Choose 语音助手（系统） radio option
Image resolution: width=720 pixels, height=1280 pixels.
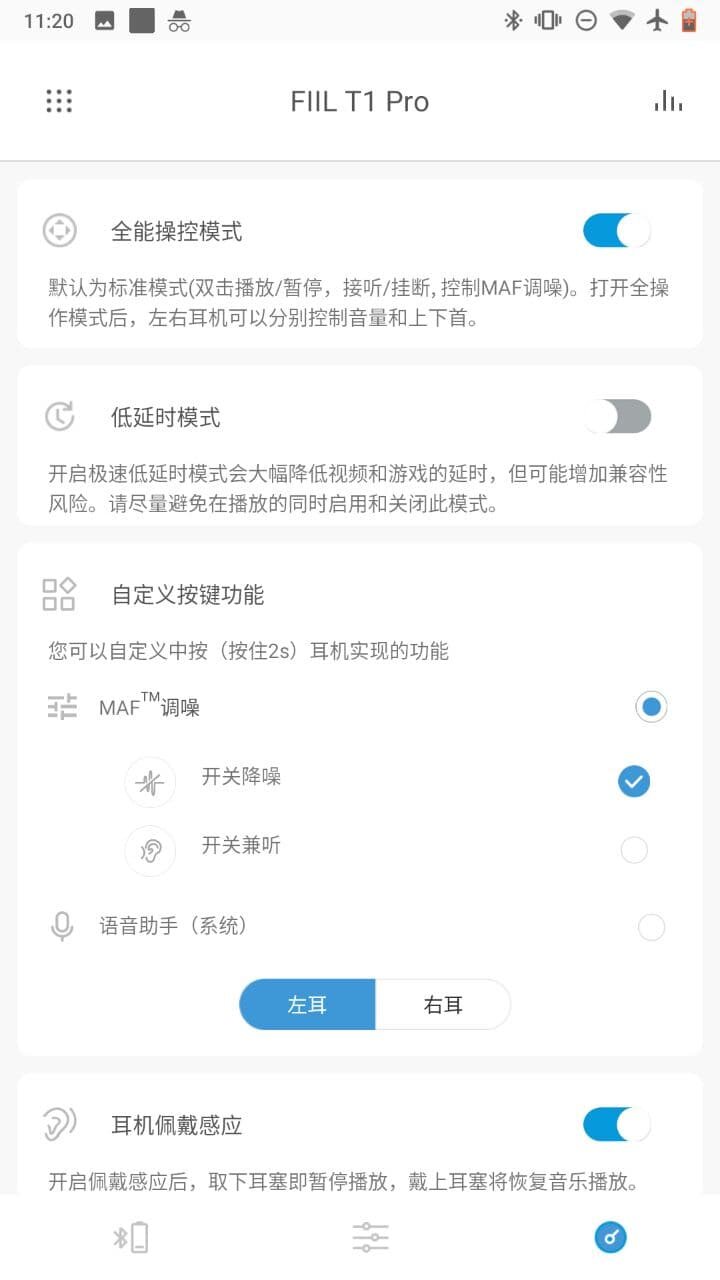point(651,928)
